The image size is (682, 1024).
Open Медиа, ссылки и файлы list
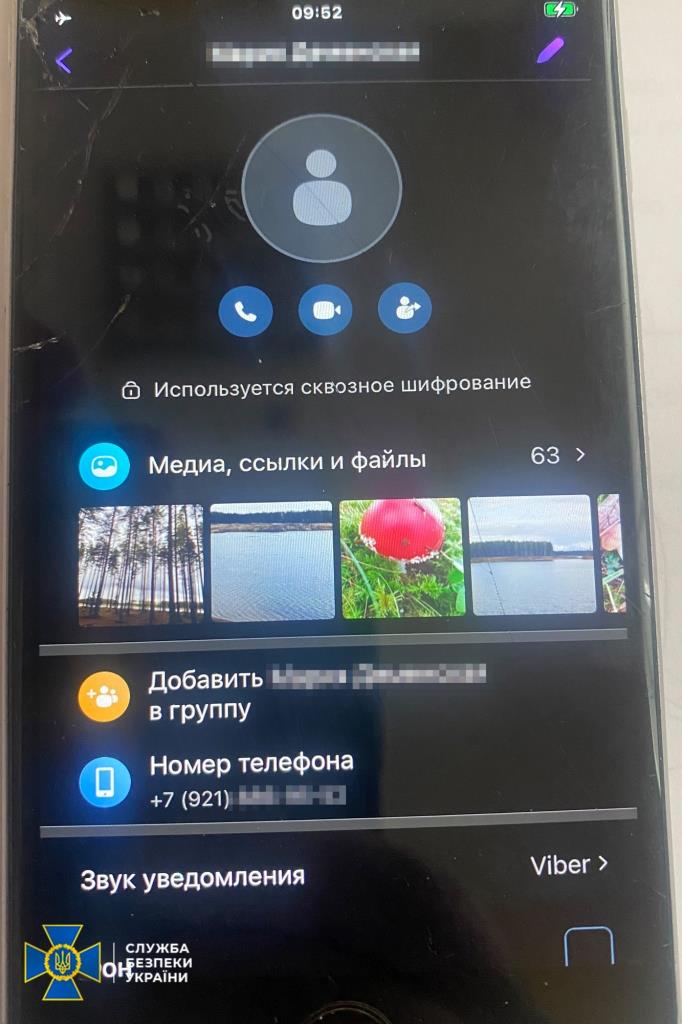pyautogui.click(x=330, y=461)
